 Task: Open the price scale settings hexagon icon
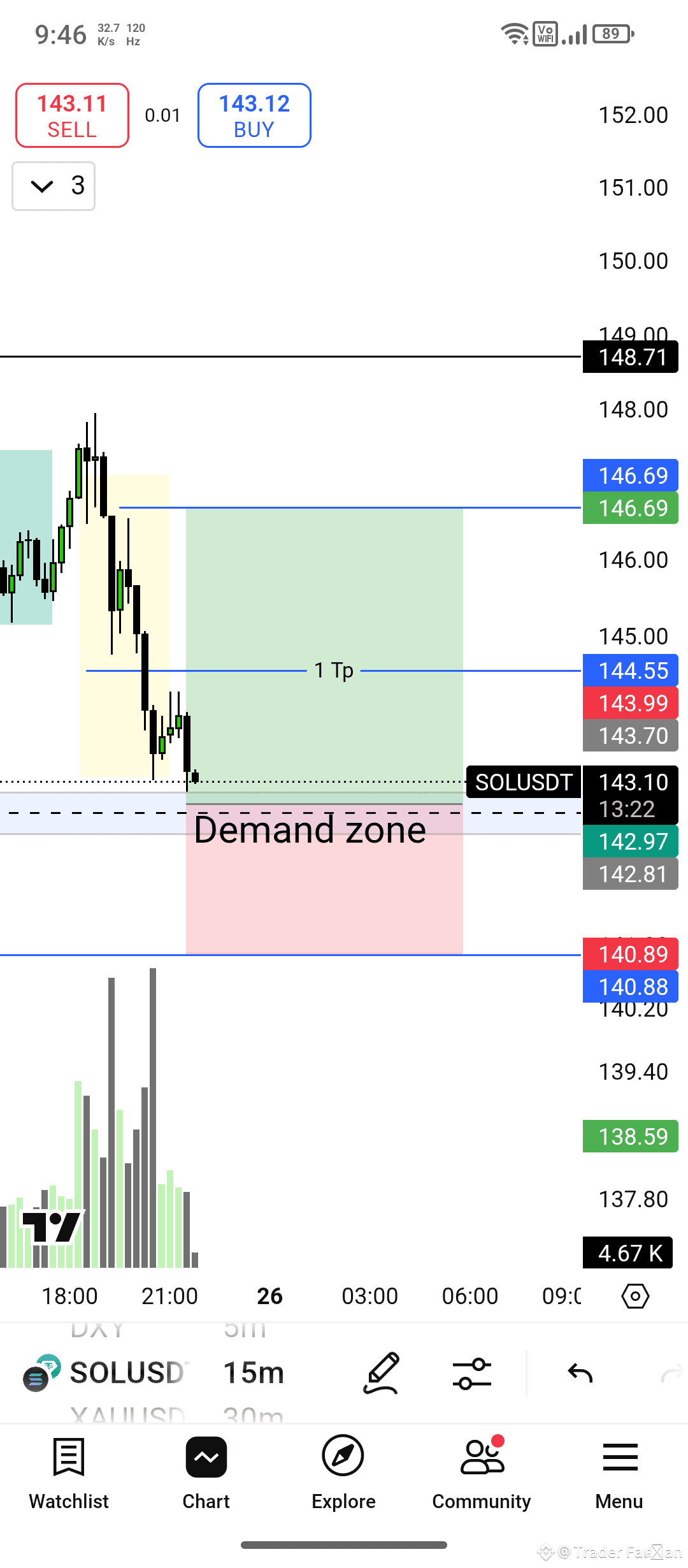pyautogui.click(x=635, y=1296)
